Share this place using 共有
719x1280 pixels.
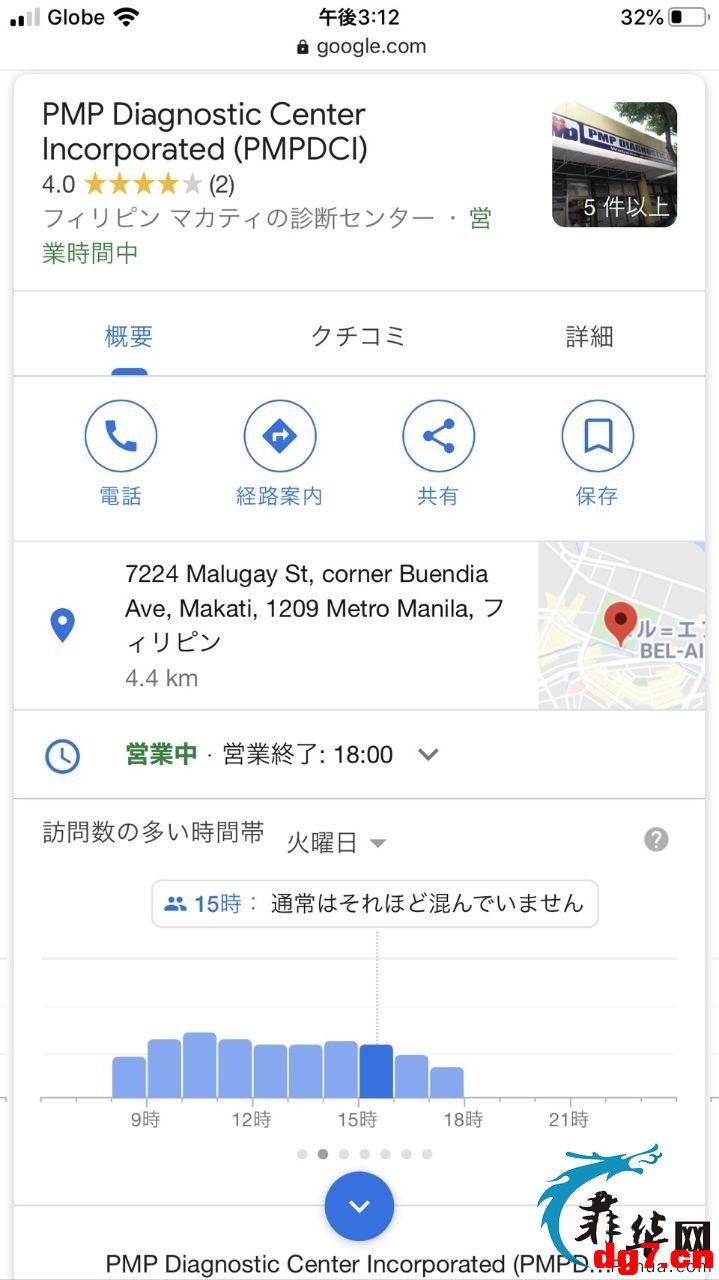coord(438,454)
